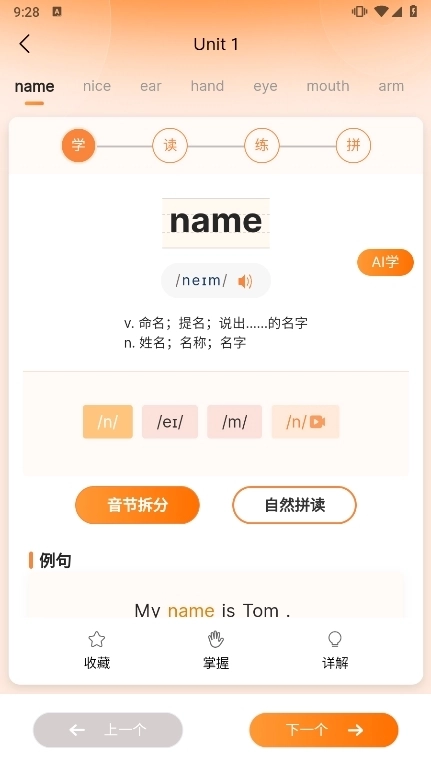This screenshot has height=766, width=431.
Task: Play the /n/ phoneme video
Action: tap(305, 422)
